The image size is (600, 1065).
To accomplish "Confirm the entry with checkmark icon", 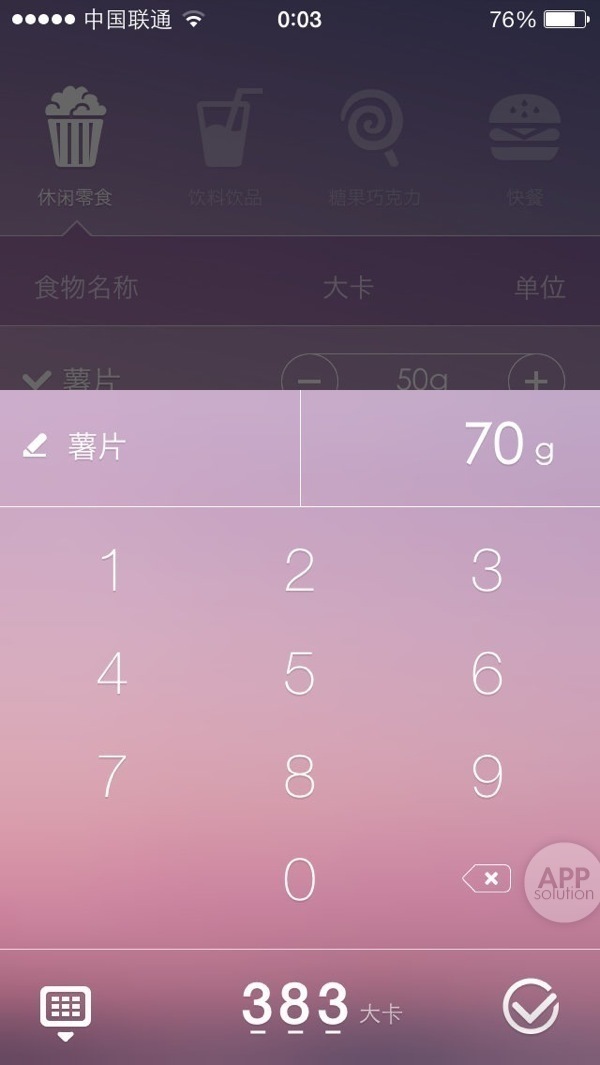I will click(530, 1005).
